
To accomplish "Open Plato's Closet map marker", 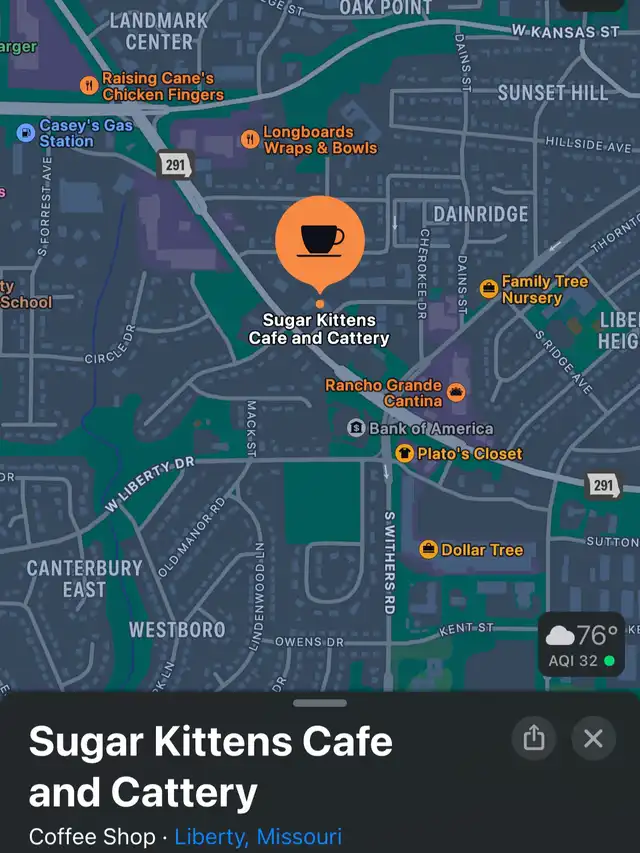I will [x=405, y=454].
